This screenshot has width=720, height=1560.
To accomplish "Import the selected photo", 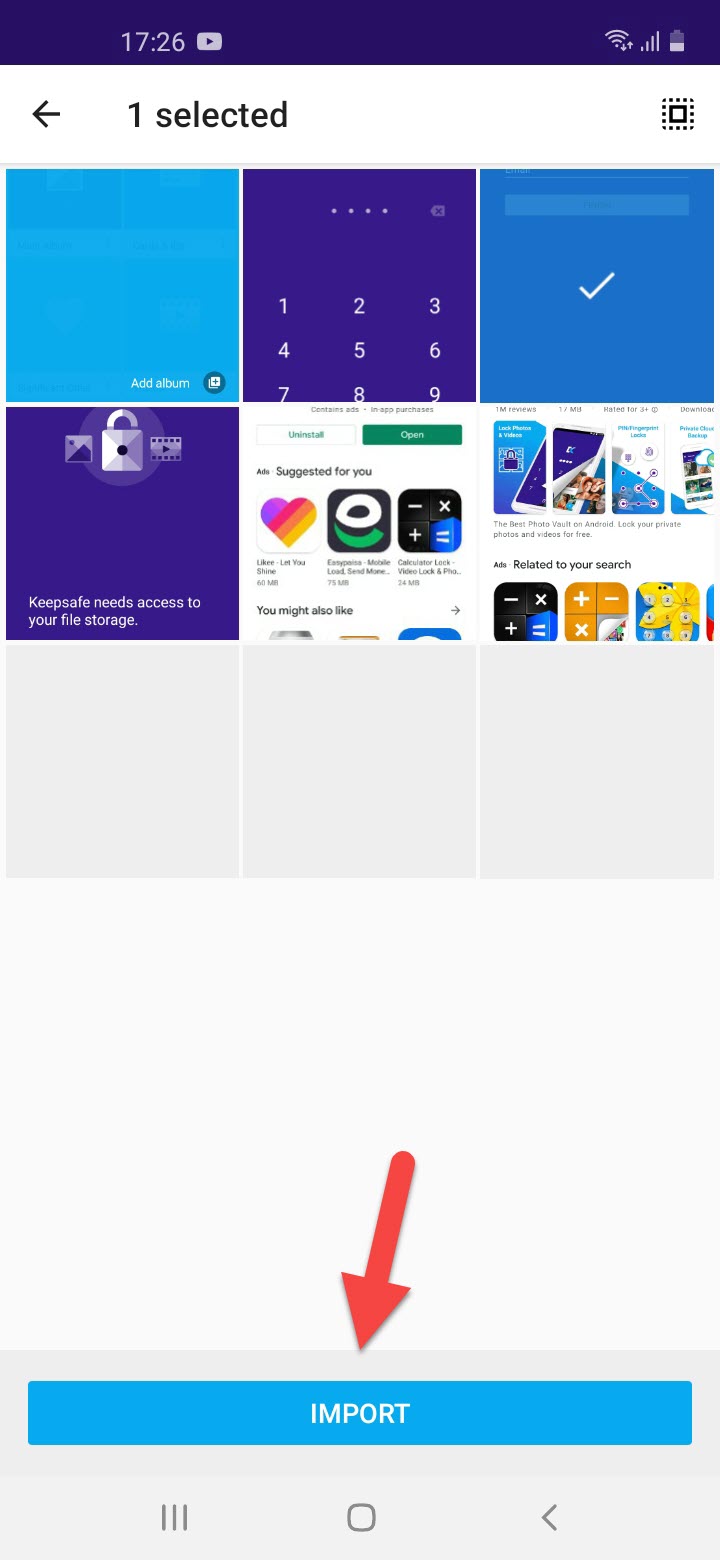I will click(x=360, y=1412).
